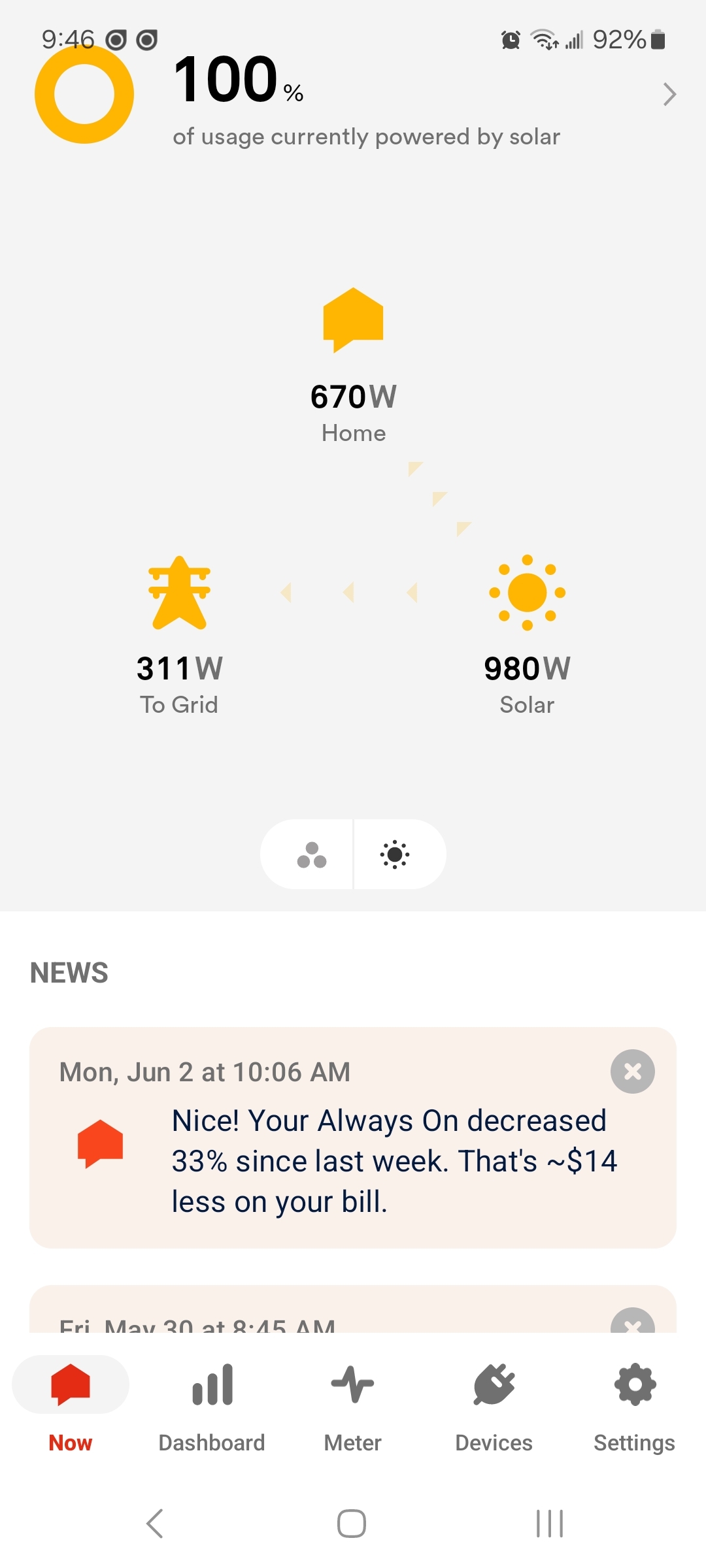The width and height of the screenshot is (706, 1568).
Task: Switch to the Dashboard tab
Action: pyautogui.click(x=212, y=1407)
